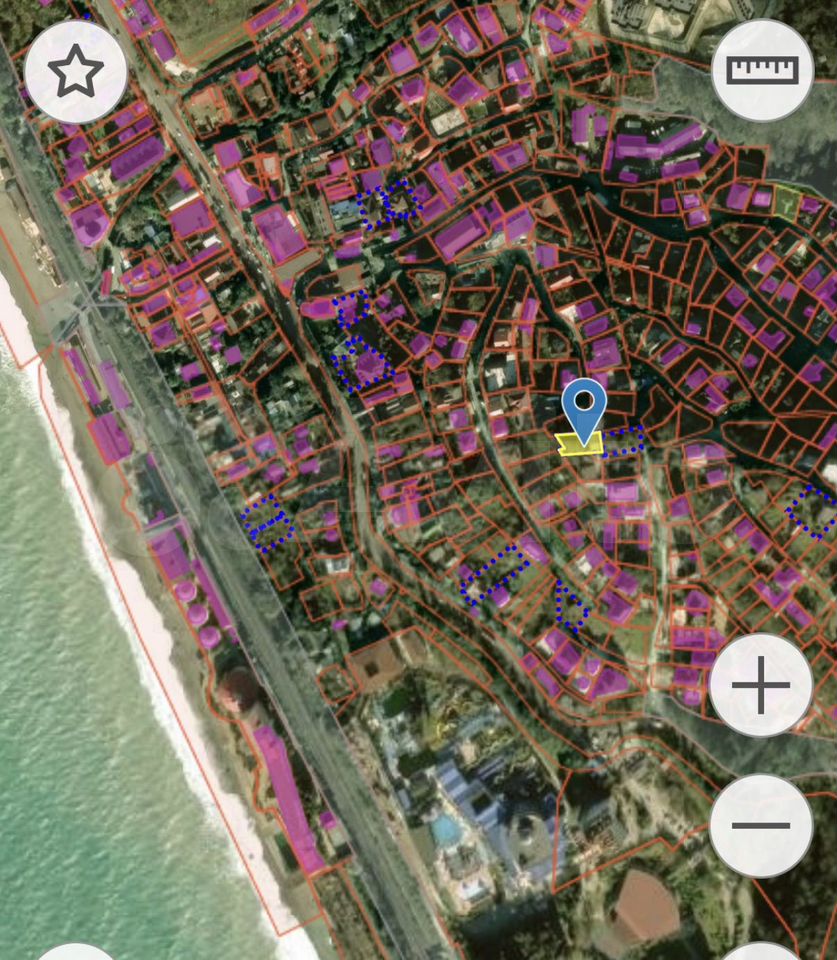The height and width of the screenshot is (960, 837).
Task: Select the blue location pin marker
Action: (x=584, y=411)
